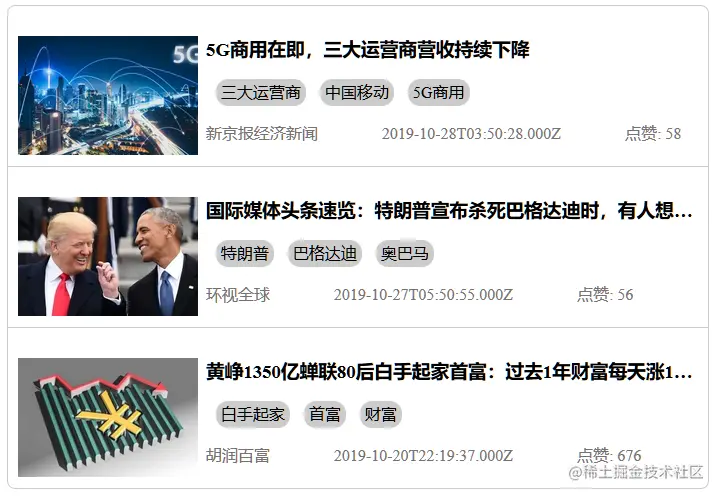Image resolution: width=719 pixels, height=496 pixels.
Task: Select the 三大运营商 tag
Action: [261, 93]
